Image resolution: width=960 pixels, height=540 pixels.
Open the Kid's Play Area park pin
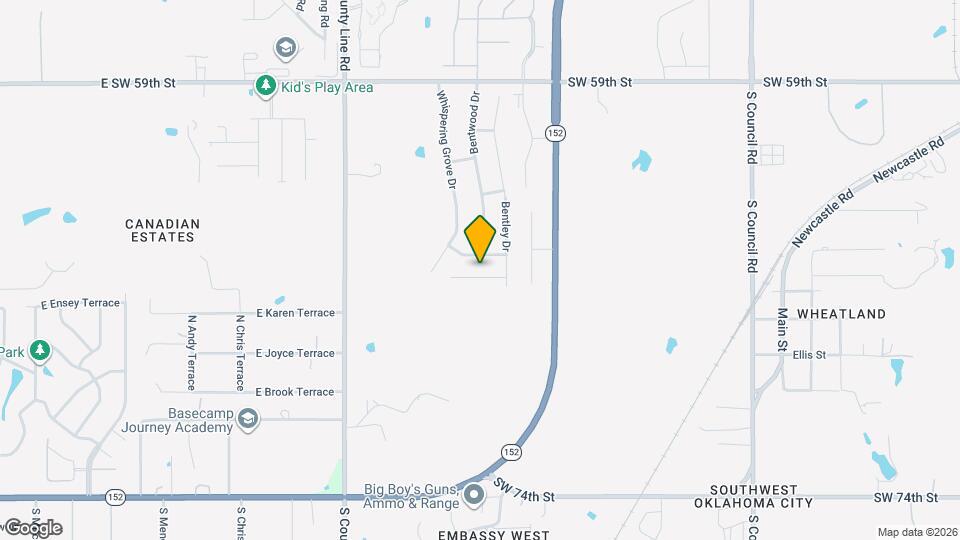click(265, 87)
